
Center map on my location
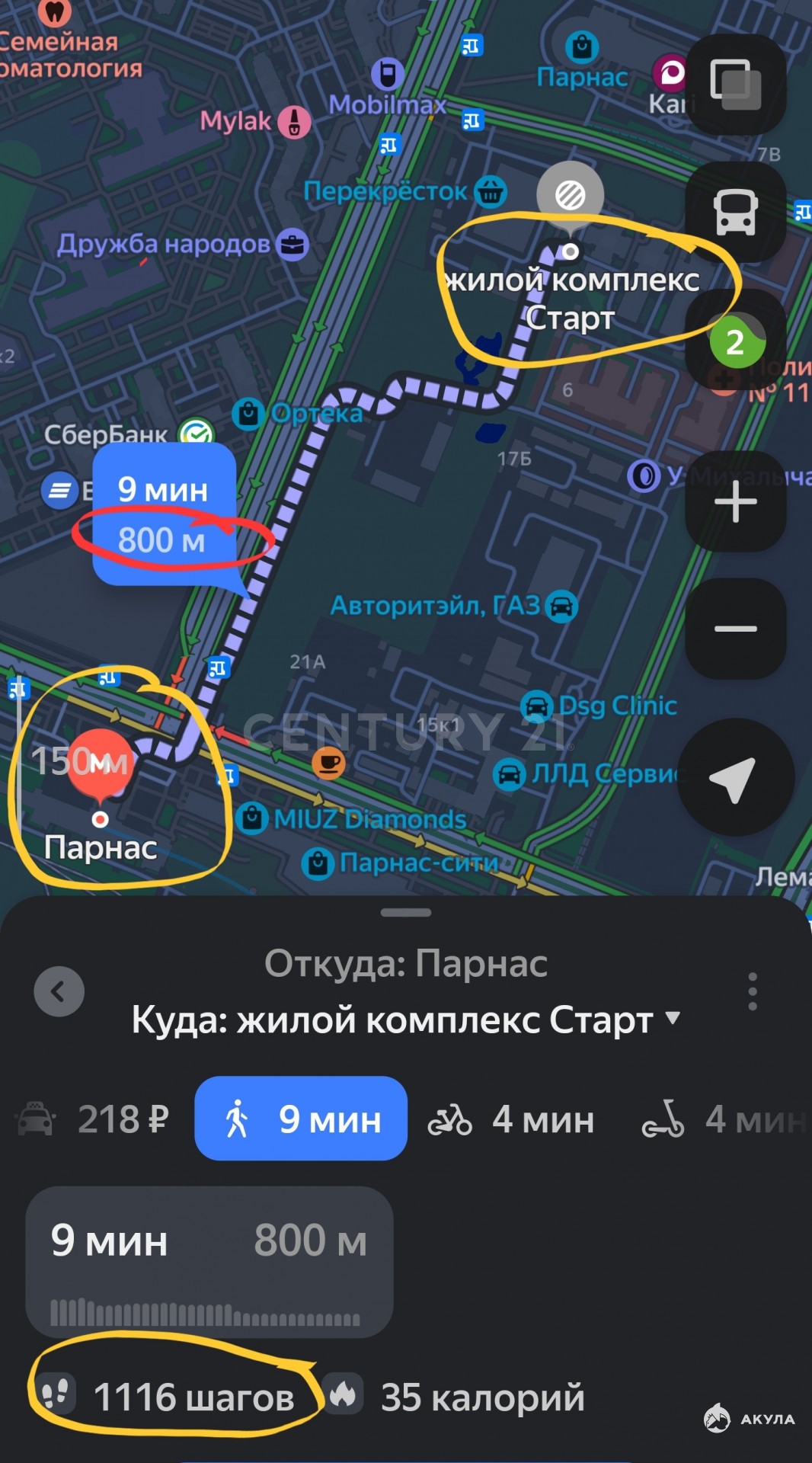pos(735,777)
